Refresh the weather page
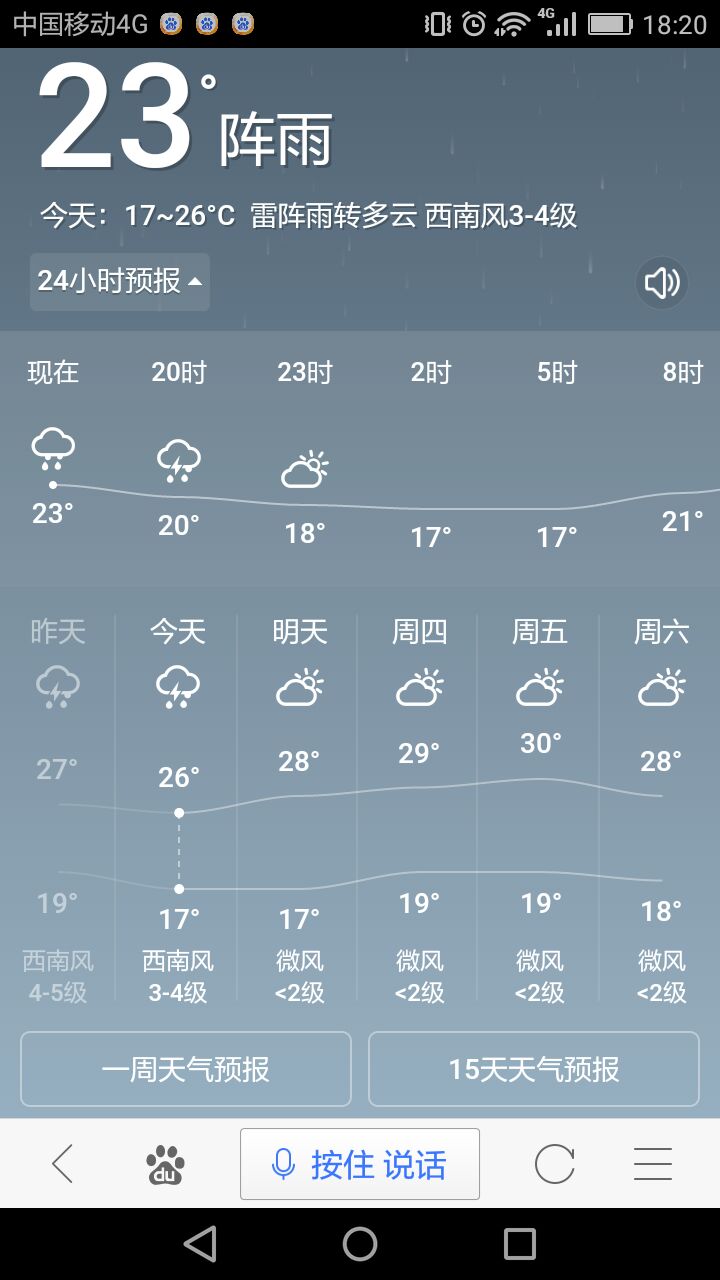This screenshot has height=1280, width=720. 554,1164
